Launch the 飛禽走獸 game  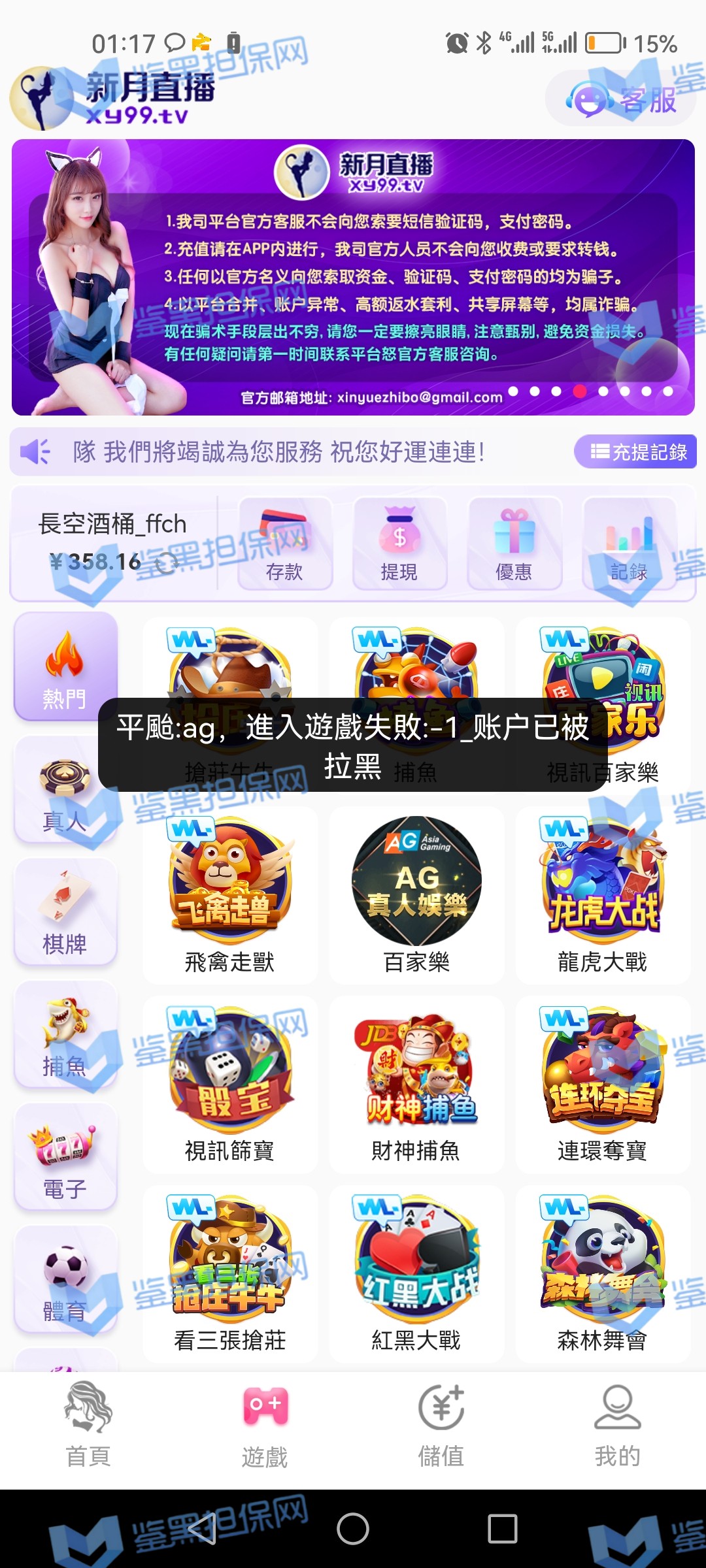[230, 895]
